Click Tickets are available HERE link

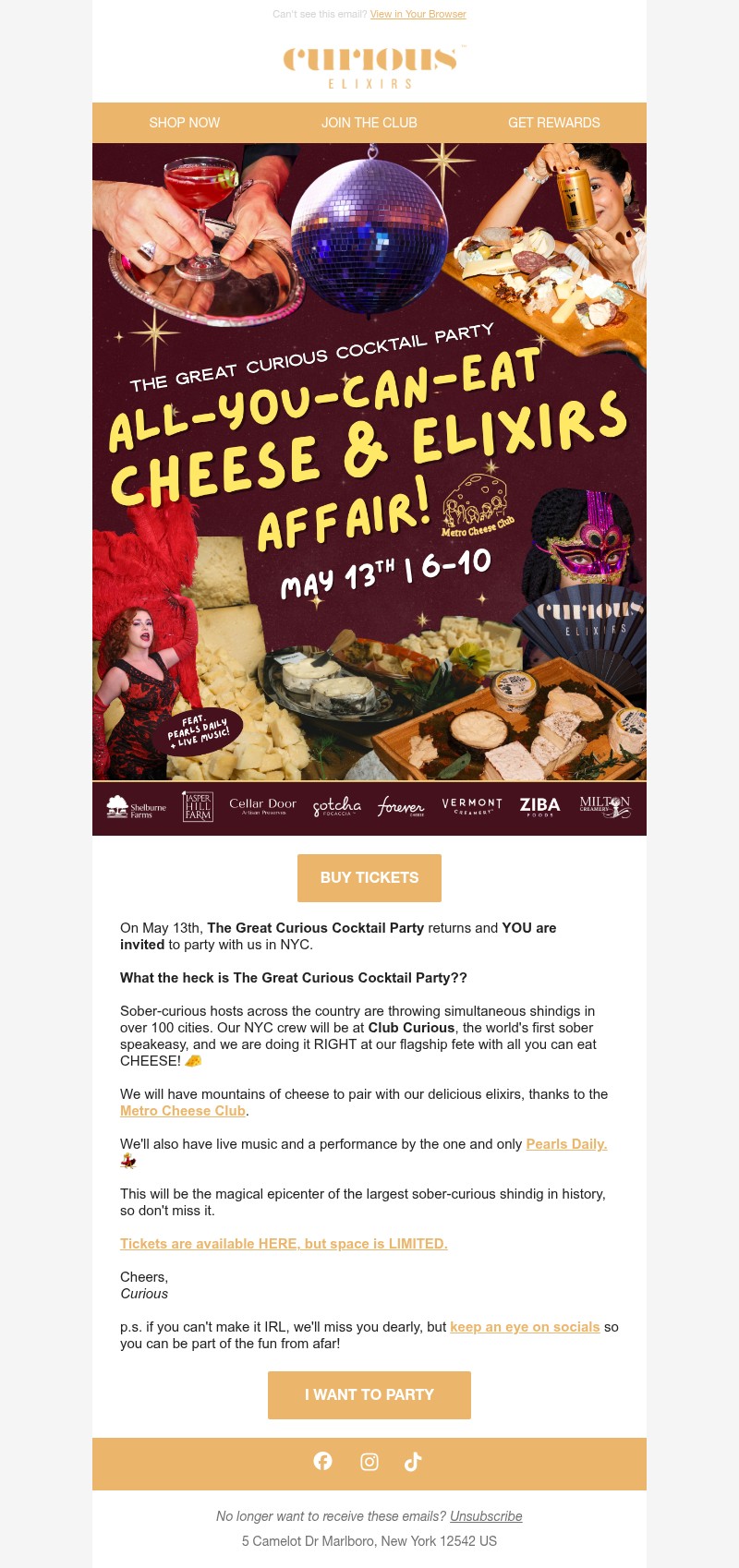point(284,1243)
